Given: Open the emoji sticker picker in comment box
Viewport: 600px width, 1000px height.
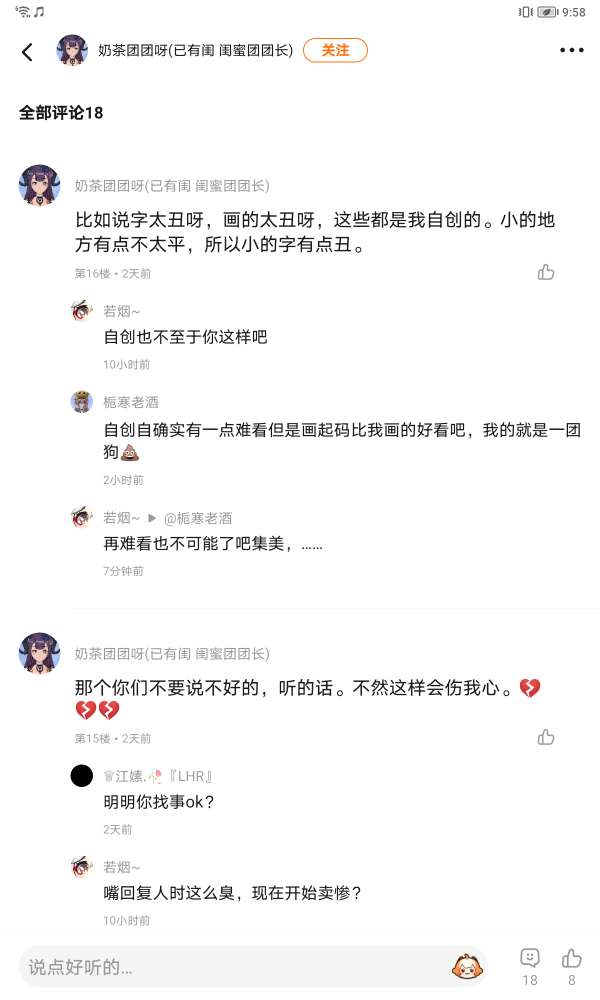Looking at the screenshot, I should (x=465, y=967).
